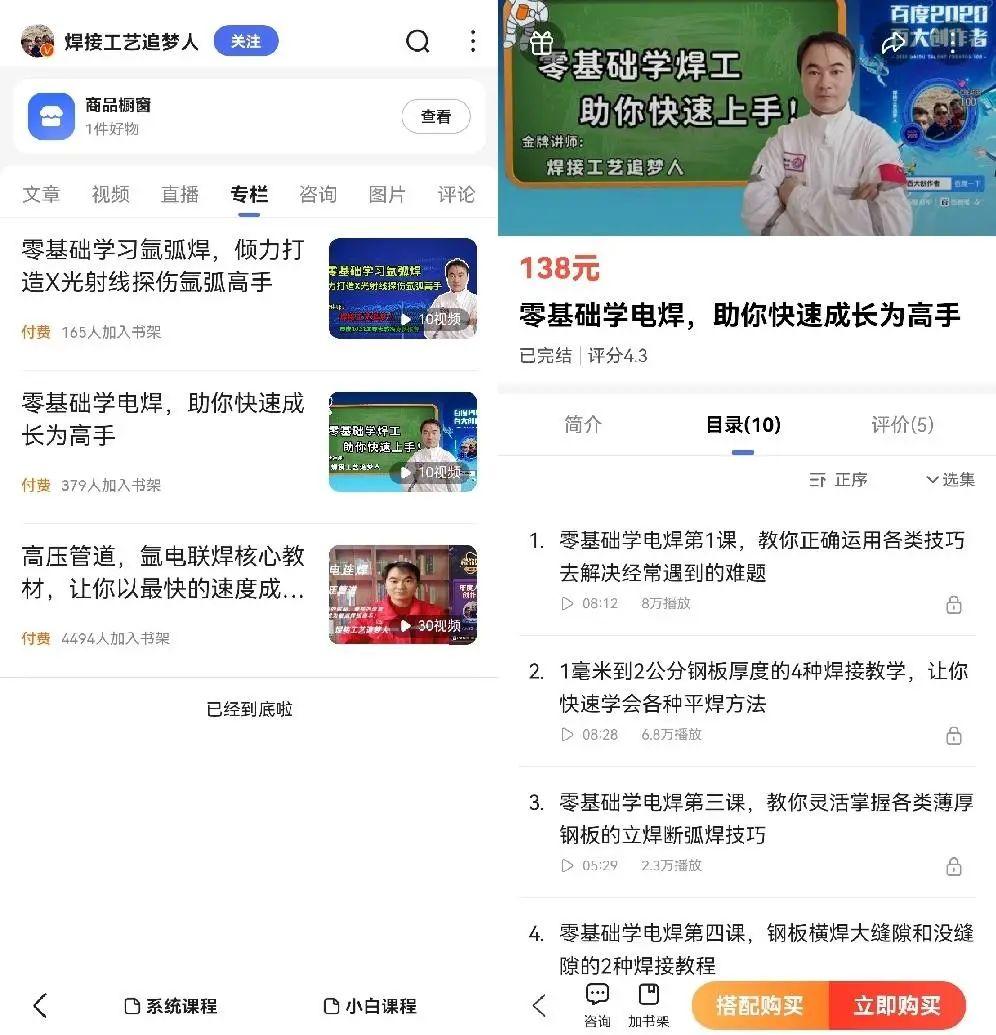The width and height of the screenshot is (996, 1035).
Task: Switch to the 评价(5) tab
Action: coord(902,425)
